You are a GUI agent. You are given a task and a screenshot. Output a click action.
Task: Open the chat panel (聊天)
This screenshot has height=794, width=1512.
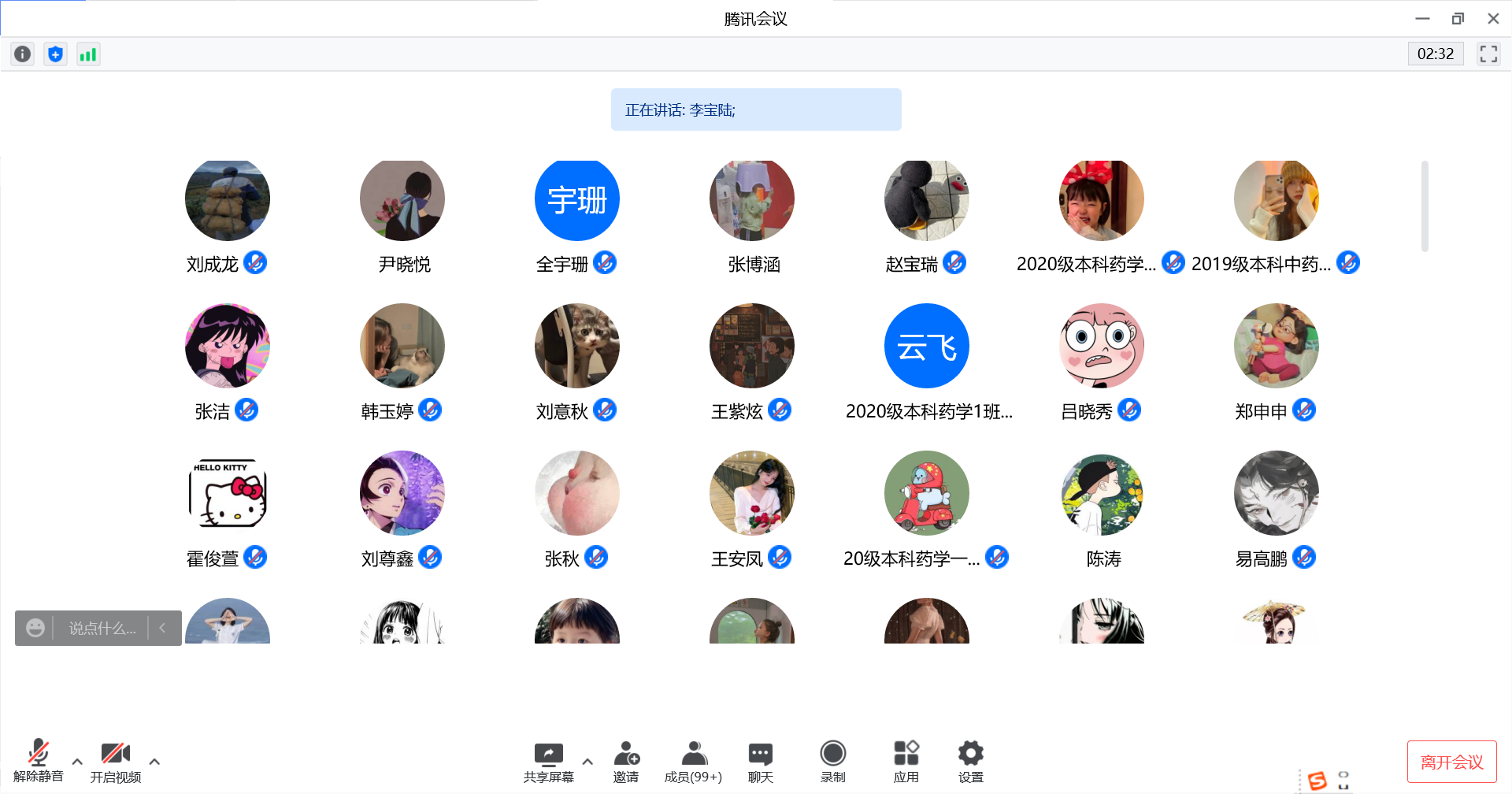click(760, 760)
